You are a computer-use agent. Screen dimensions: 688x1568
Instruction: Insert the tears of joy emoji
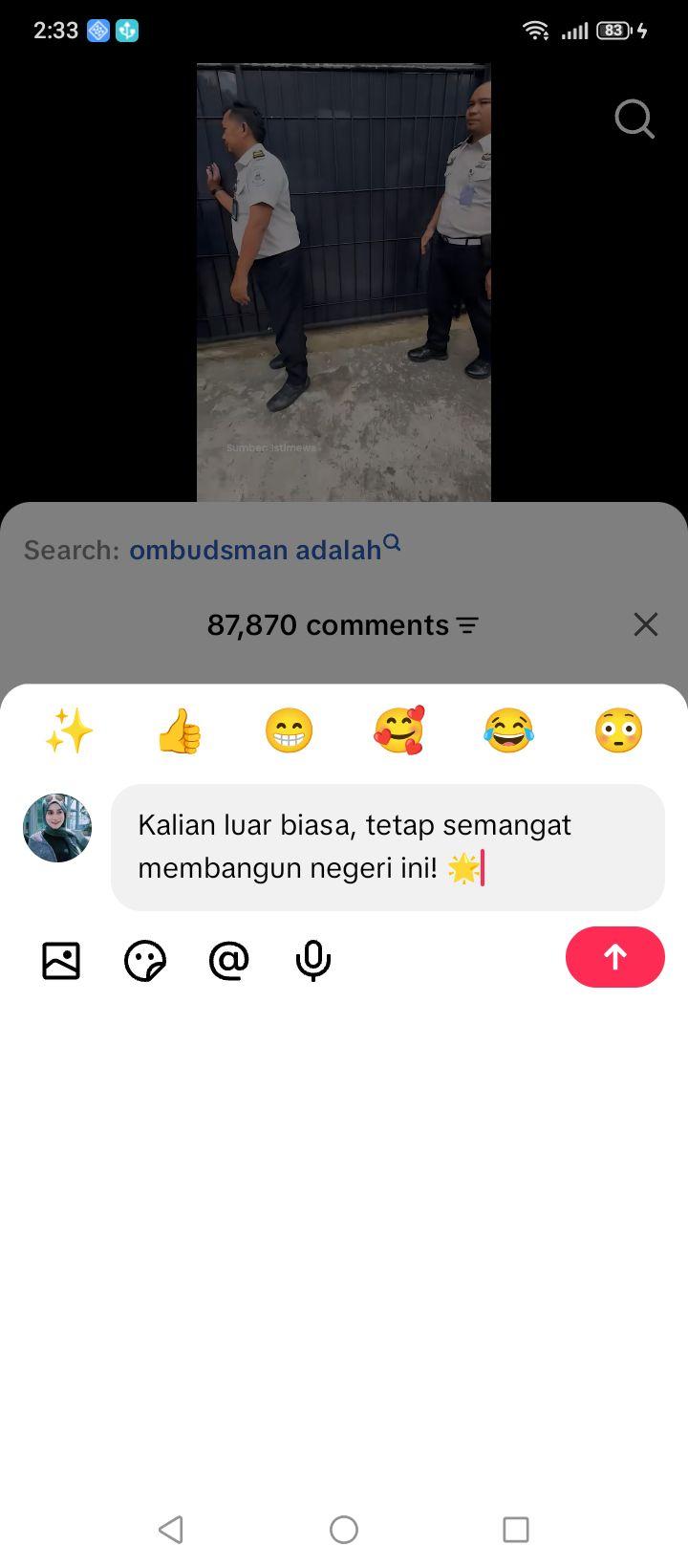508,731
